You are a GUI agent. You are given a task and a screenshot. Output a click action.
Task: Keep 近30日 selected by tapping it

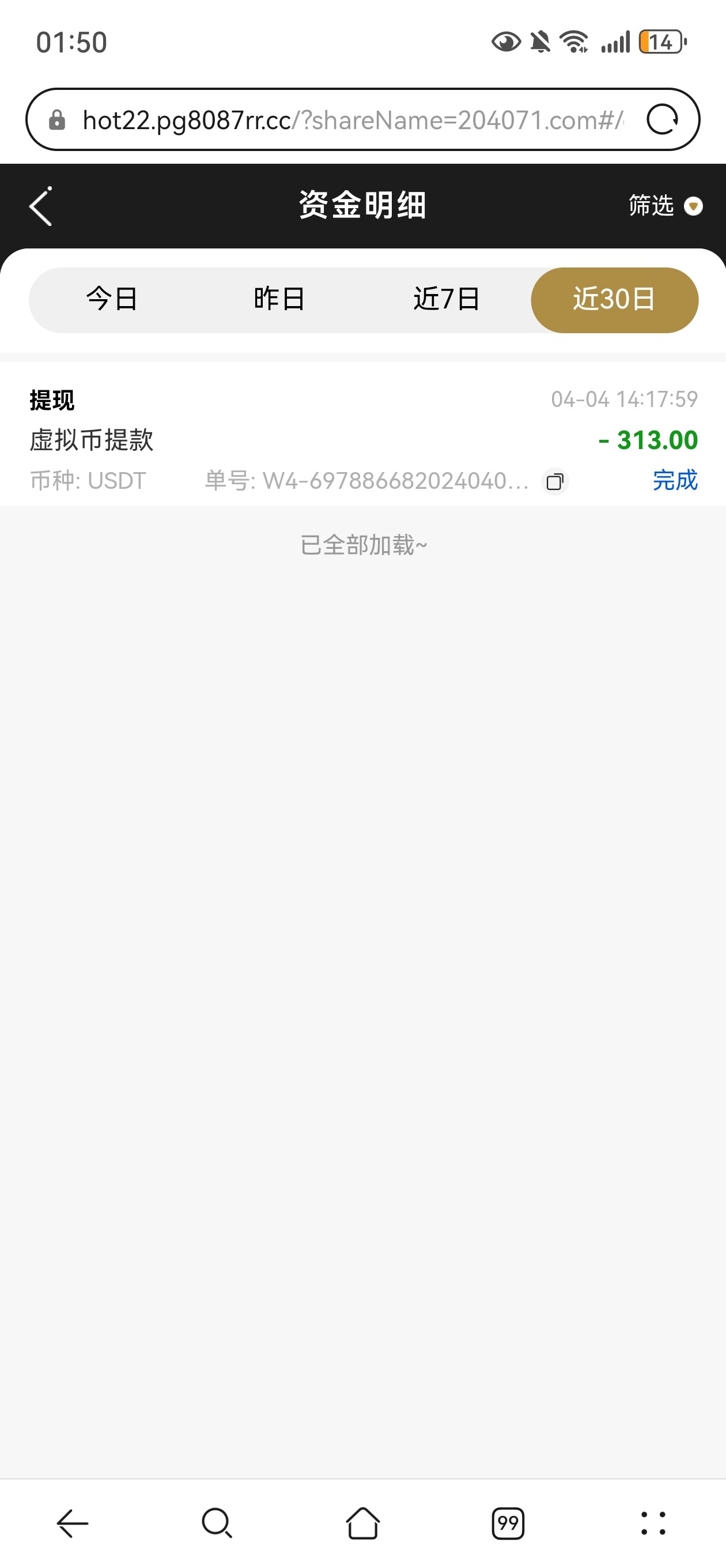(x=615, y=299)
